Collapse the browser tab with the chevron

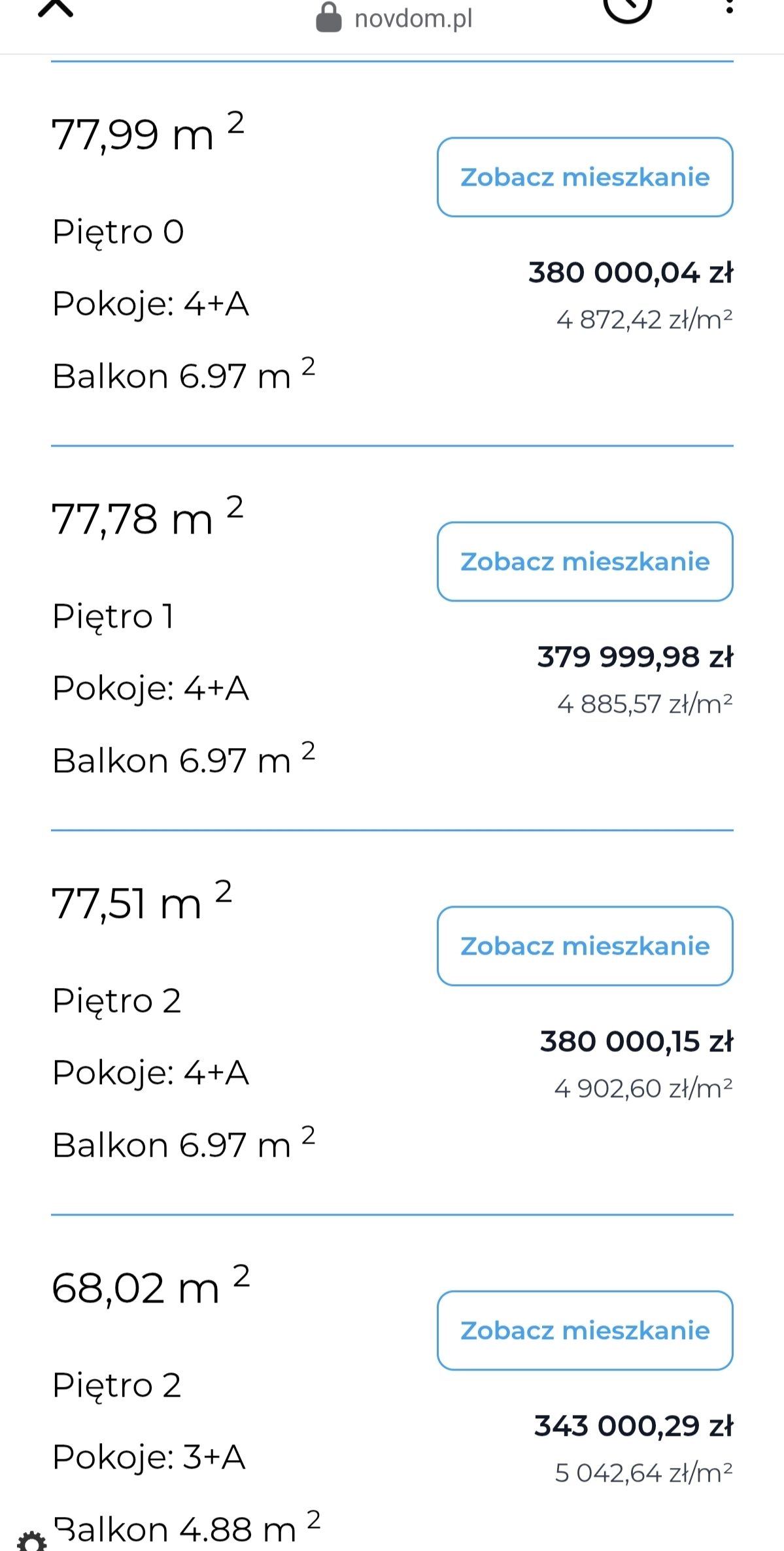56,9
